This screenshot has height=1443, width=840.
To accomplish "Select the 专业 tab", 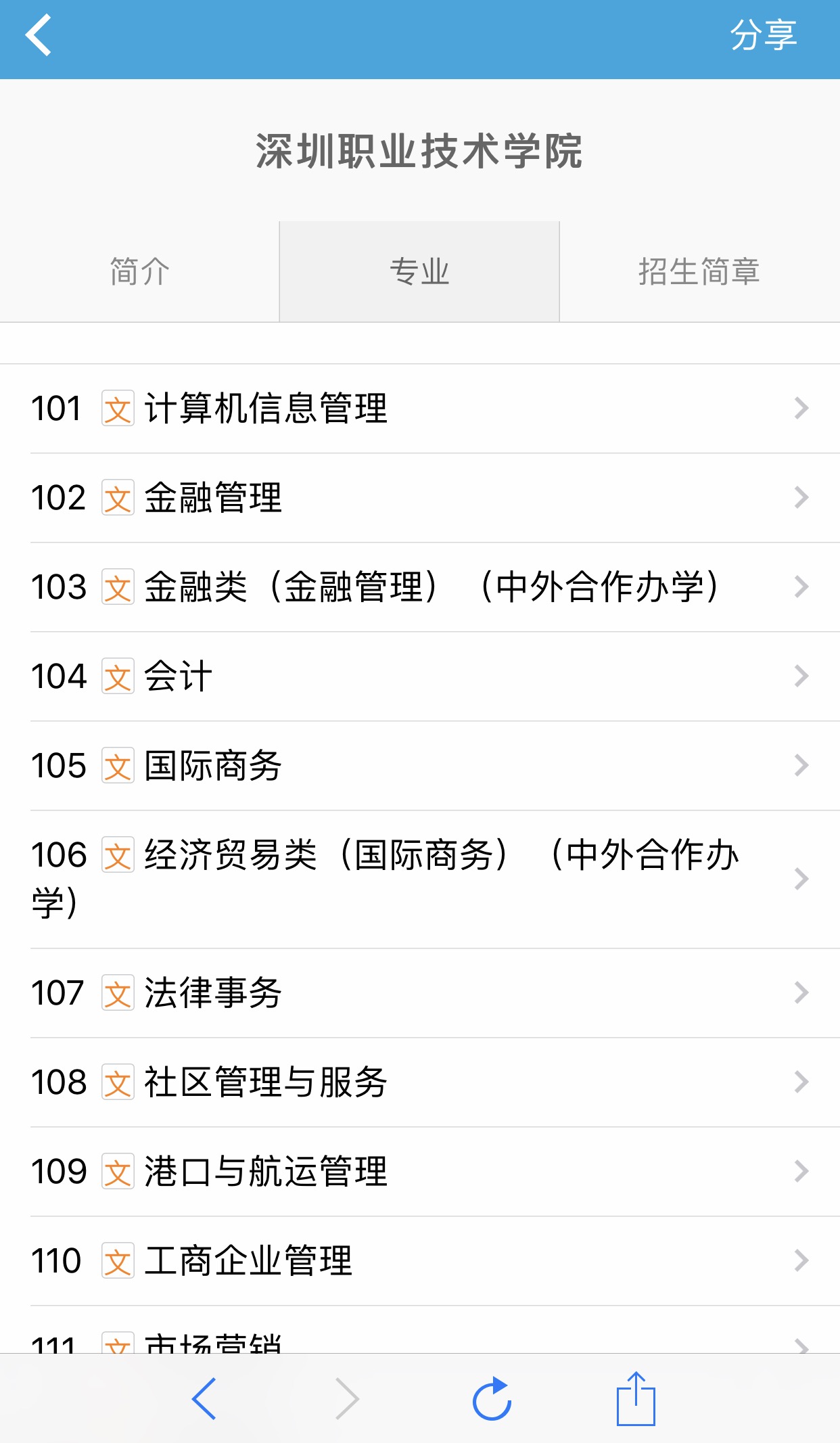I will 419,272.
